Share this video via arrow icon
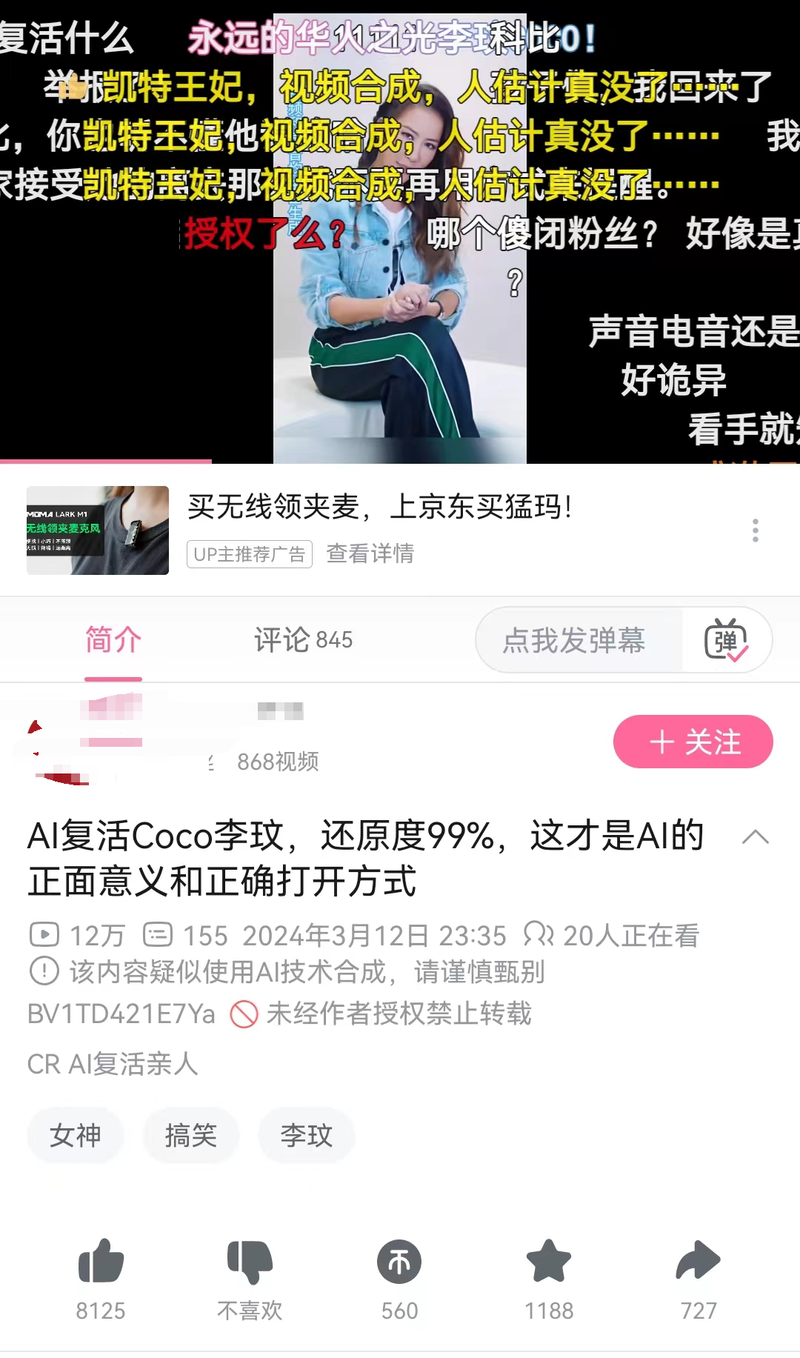Image resolution: width=800 pixels, height=1358 pixels. 698,1263
